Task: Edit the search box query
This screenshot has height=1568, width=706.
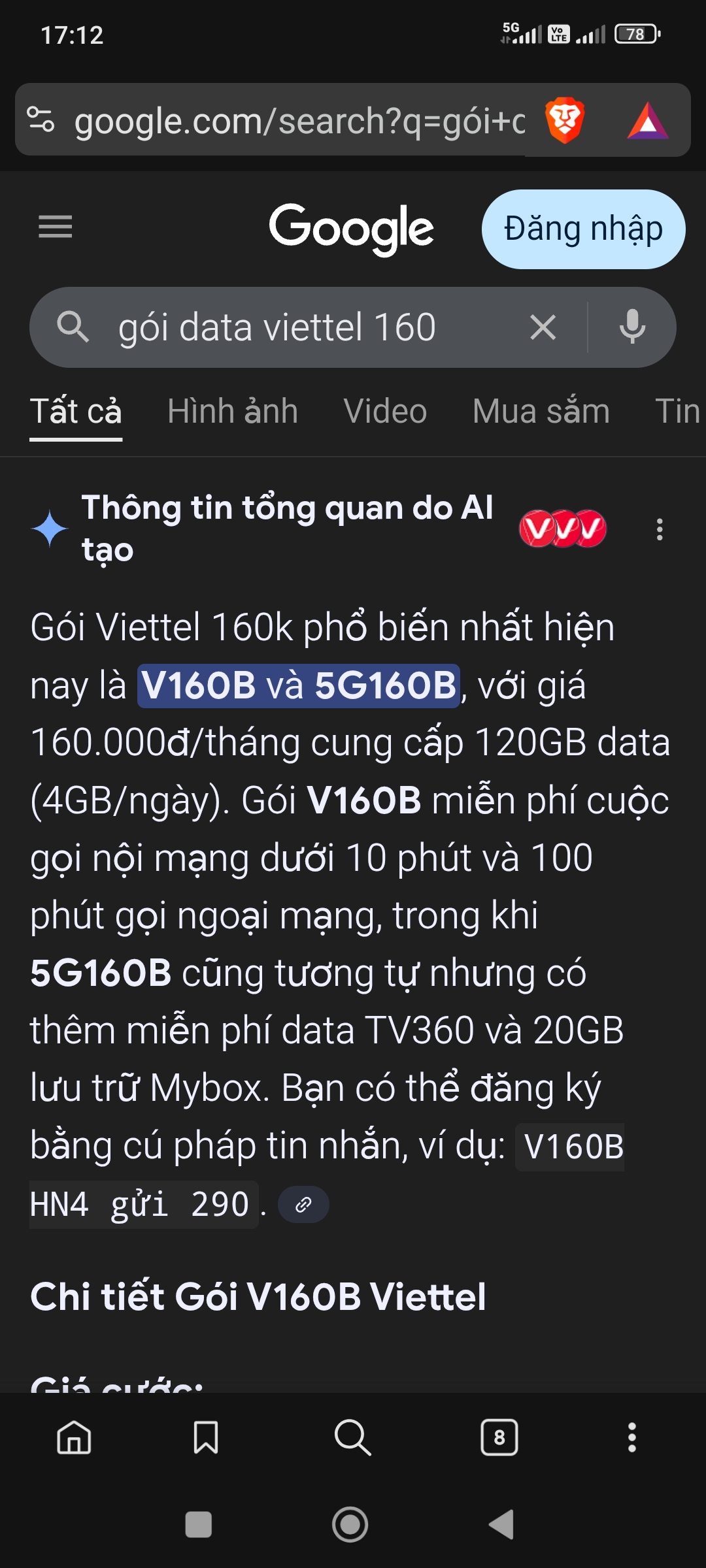Action: click(294, 327)
